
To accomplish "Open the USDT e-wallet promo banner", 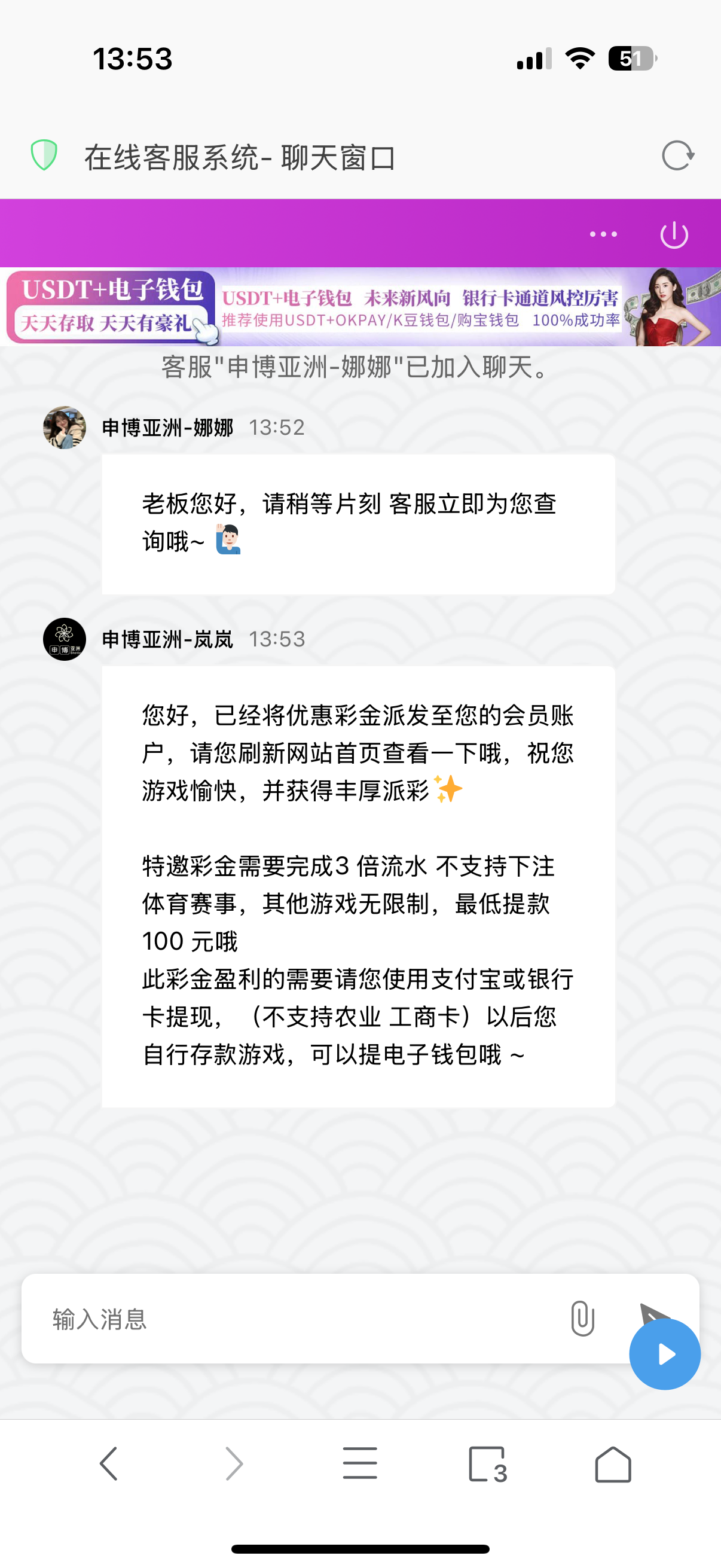I will [x=360, y=307].
